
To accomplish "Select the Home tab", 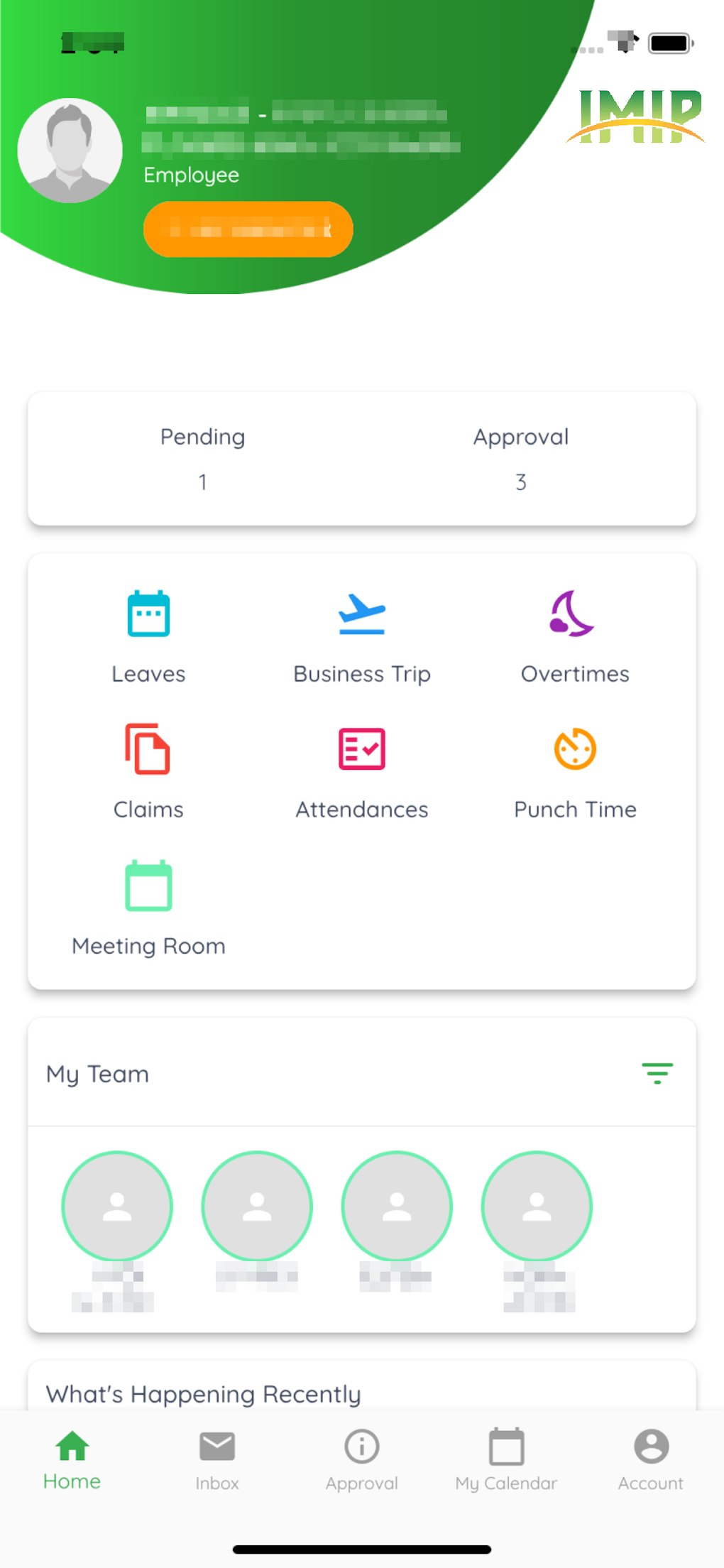I will [72, 1460].
